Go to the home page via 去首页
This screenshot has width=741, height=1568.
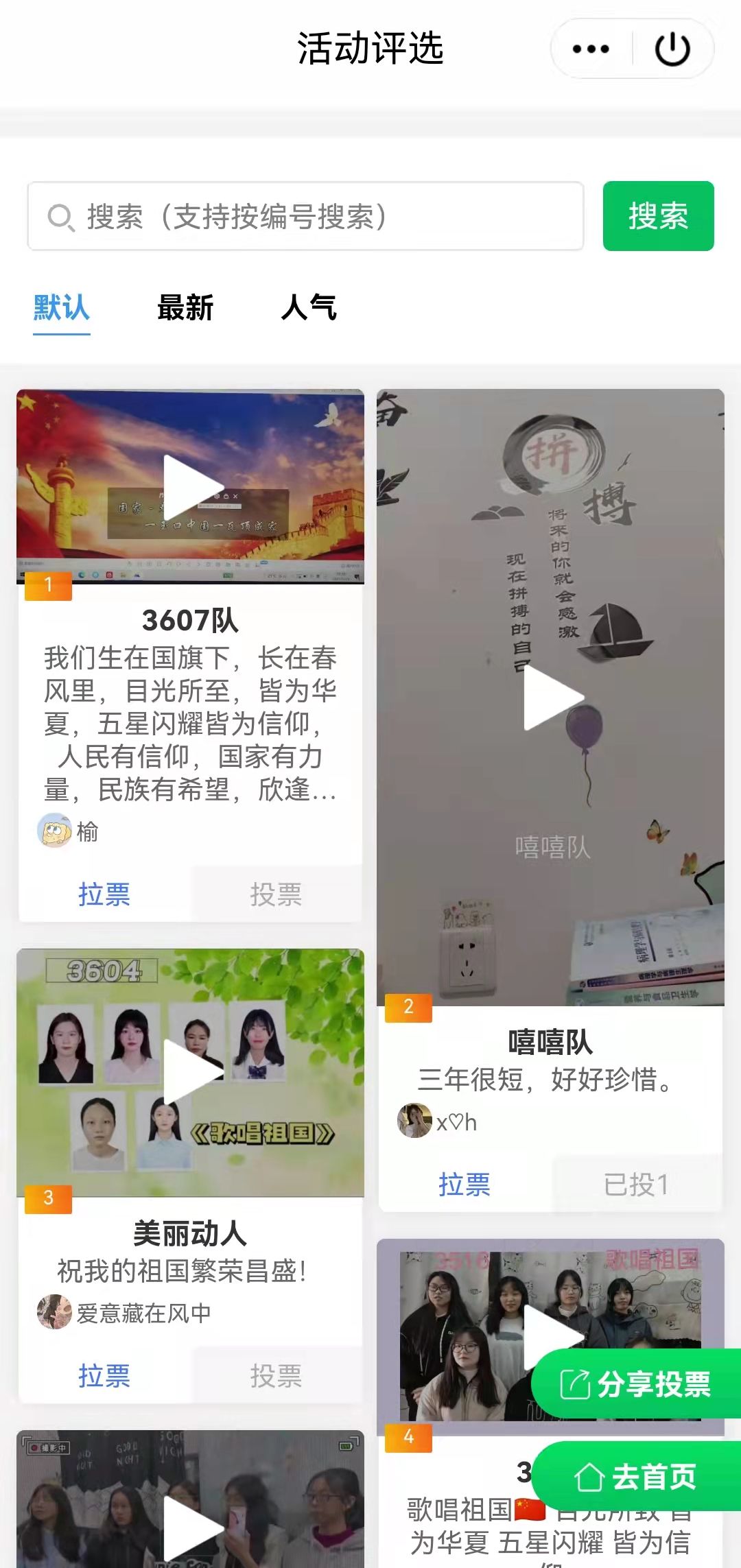coord(636,1477)
